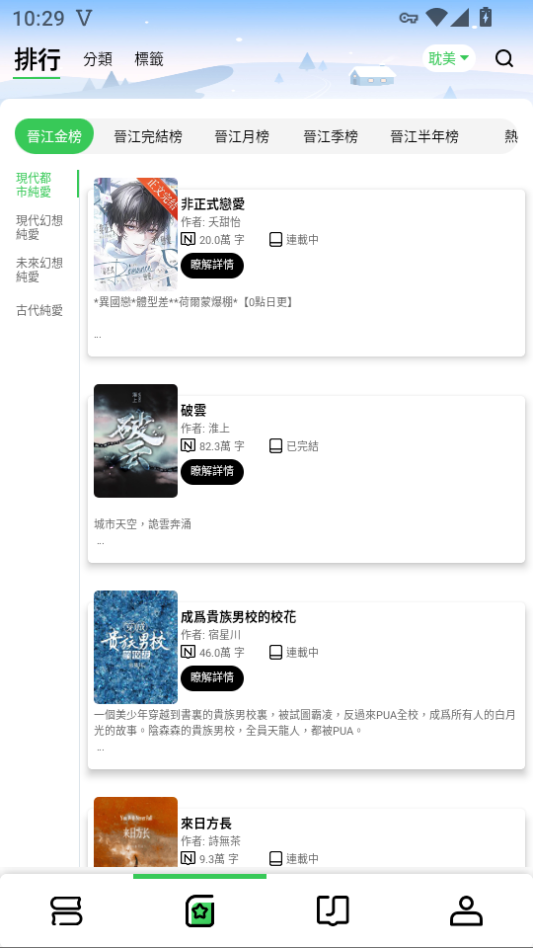
Task: Switch to the 標籤 tab
Action: click(149, 59)
